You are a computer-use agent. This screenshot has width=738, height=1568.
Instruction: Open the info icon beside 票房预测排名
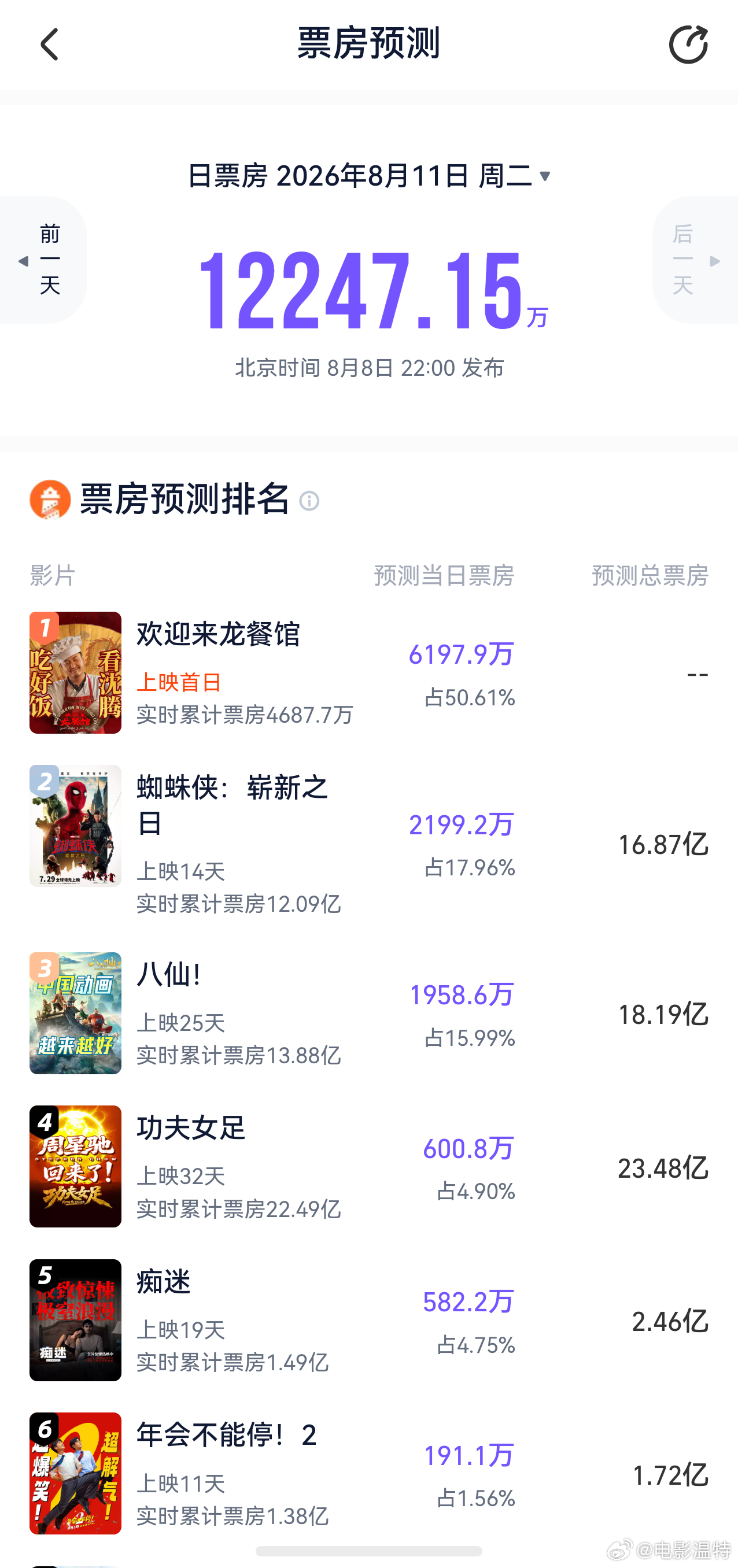tap(309, 500)
